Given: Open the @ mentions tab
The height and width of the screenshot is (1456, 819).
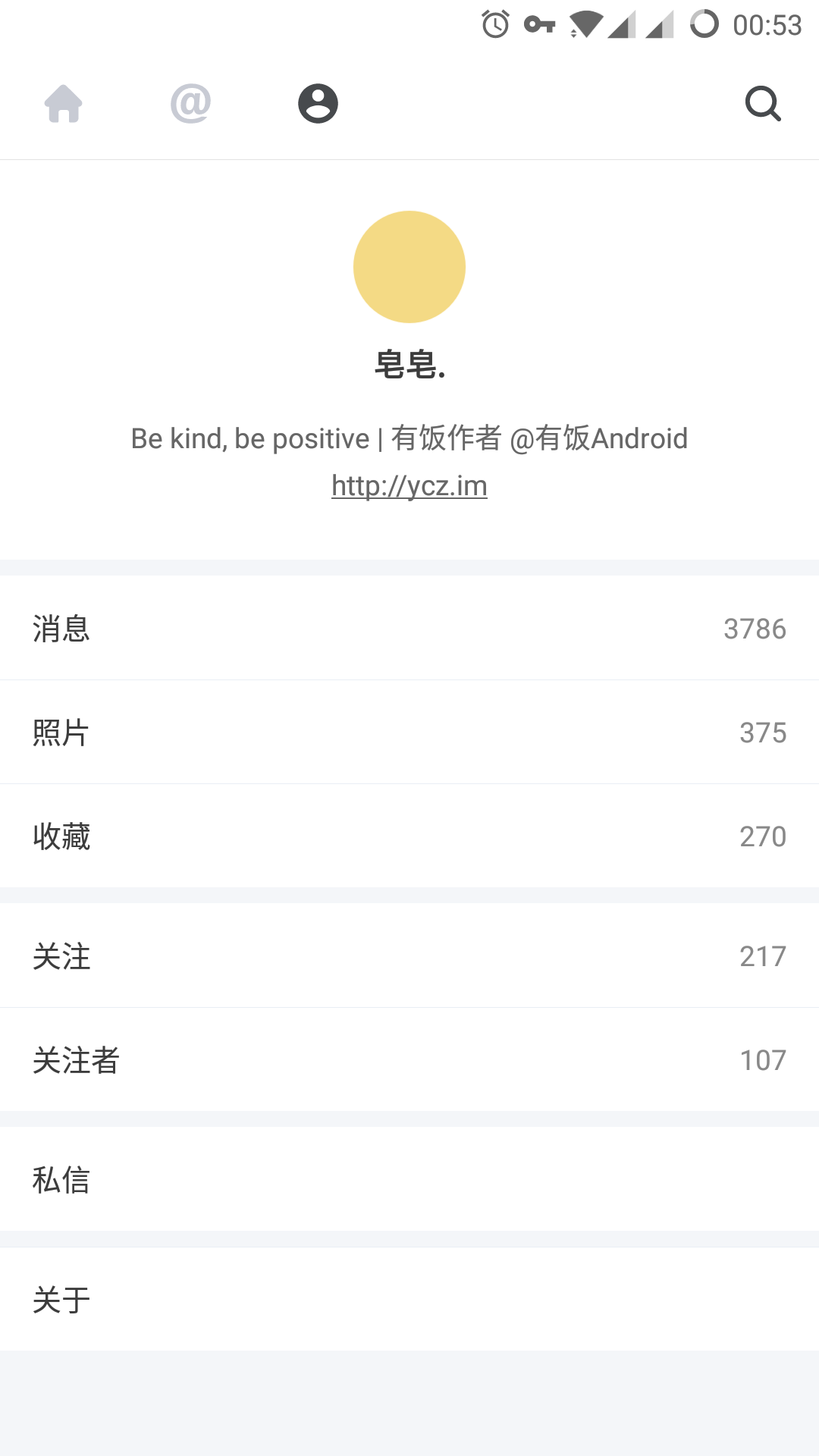Looking at the screenshot, I should [190, 104].
